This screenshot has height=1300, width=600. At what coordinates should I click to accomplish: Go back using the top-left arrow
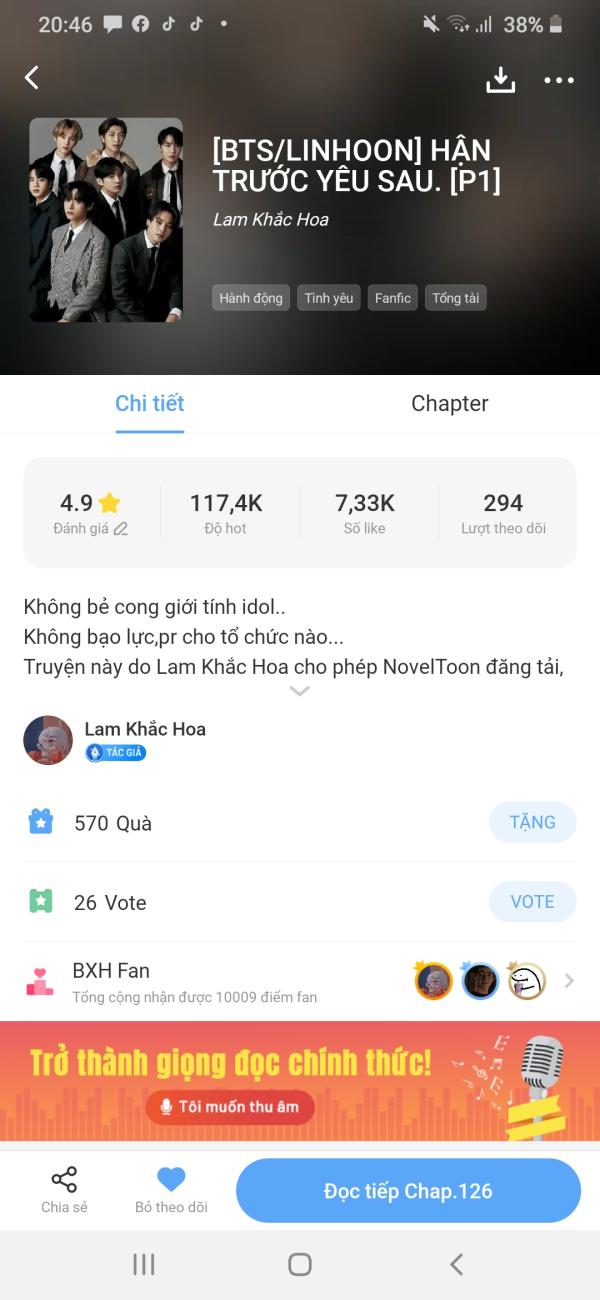(32, 78)
